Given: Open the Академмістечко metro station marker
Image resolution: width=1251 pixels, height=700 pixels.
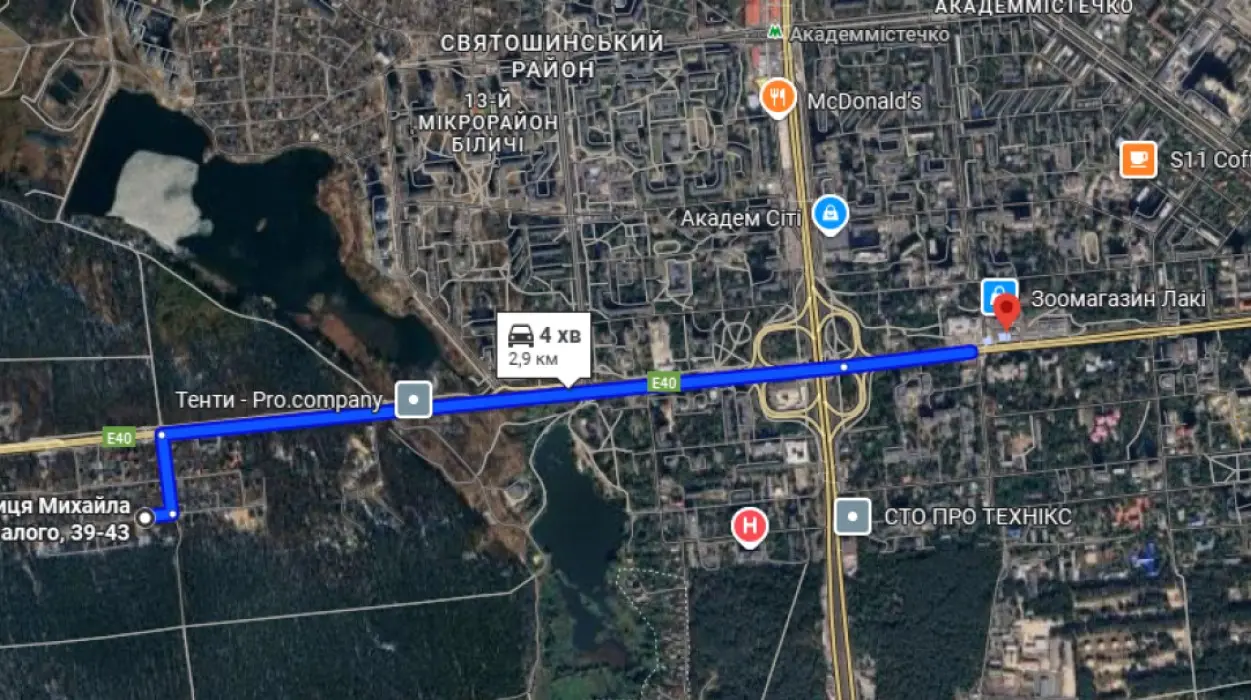Looking at the screenshot, I should pos(775,33).
